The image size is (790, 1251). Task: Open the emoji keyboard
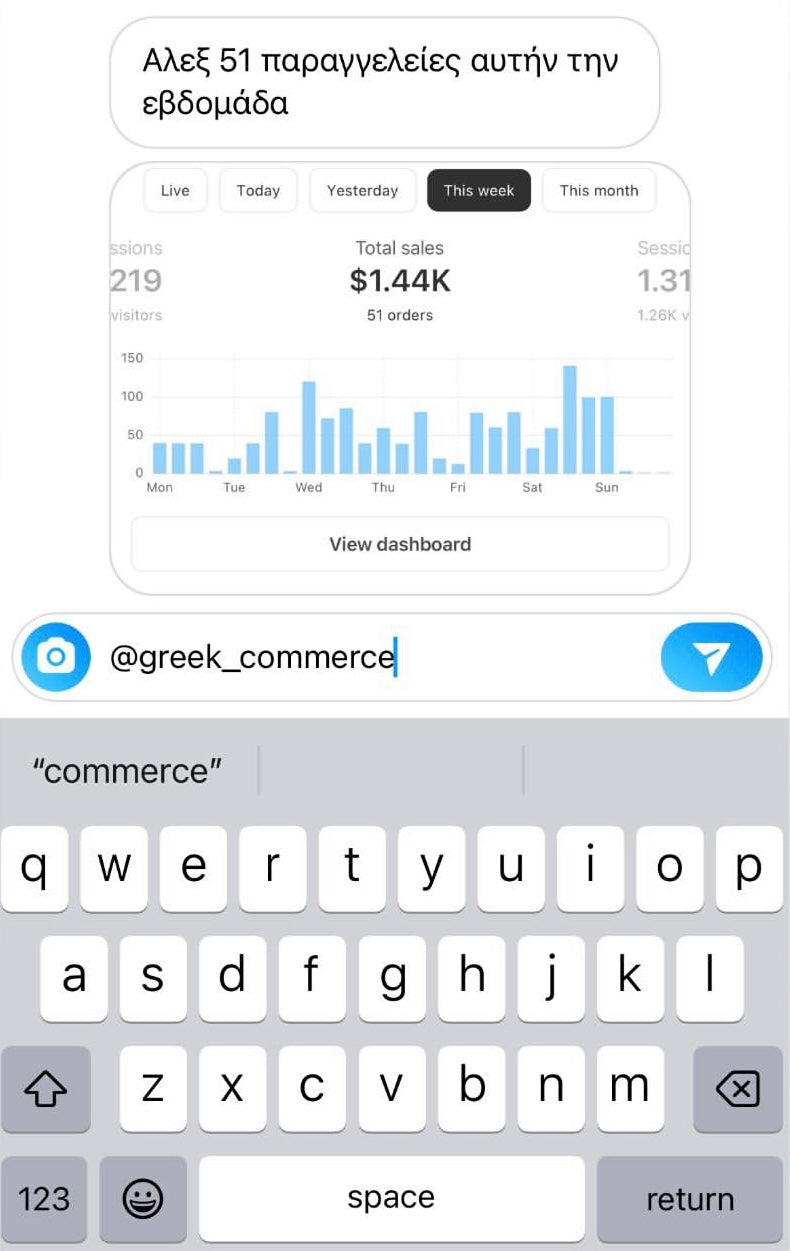142,1199
